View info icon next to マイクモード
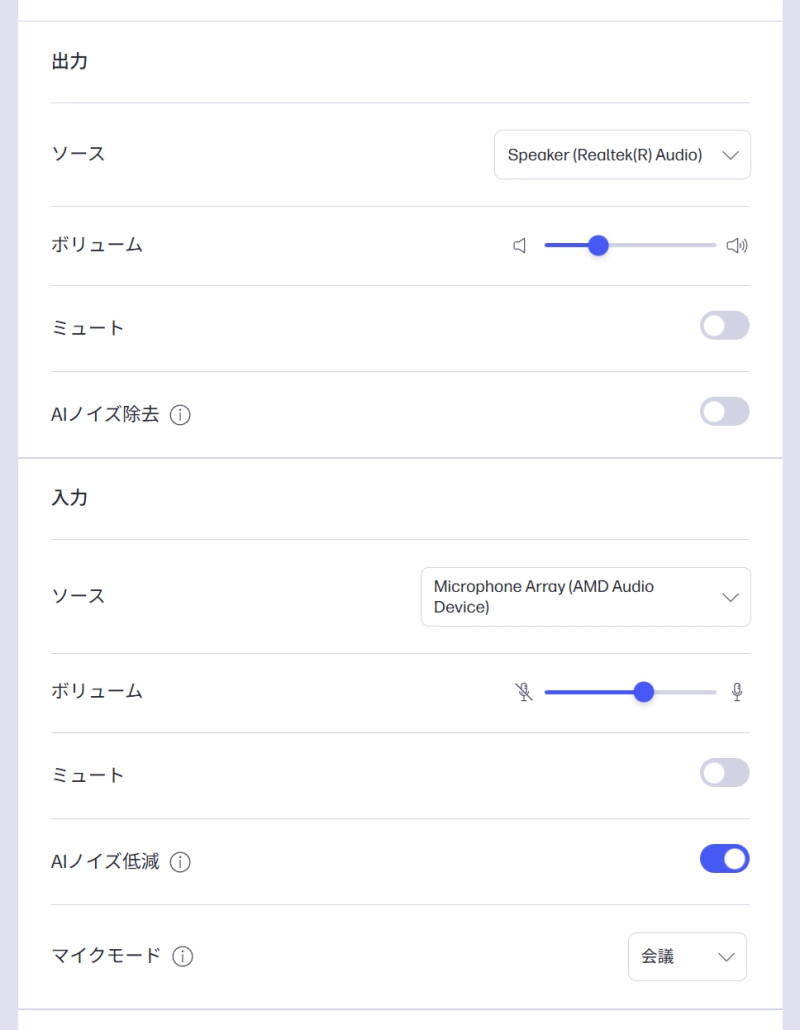This screenshot has height=1030, width=800. pos(182,956)
